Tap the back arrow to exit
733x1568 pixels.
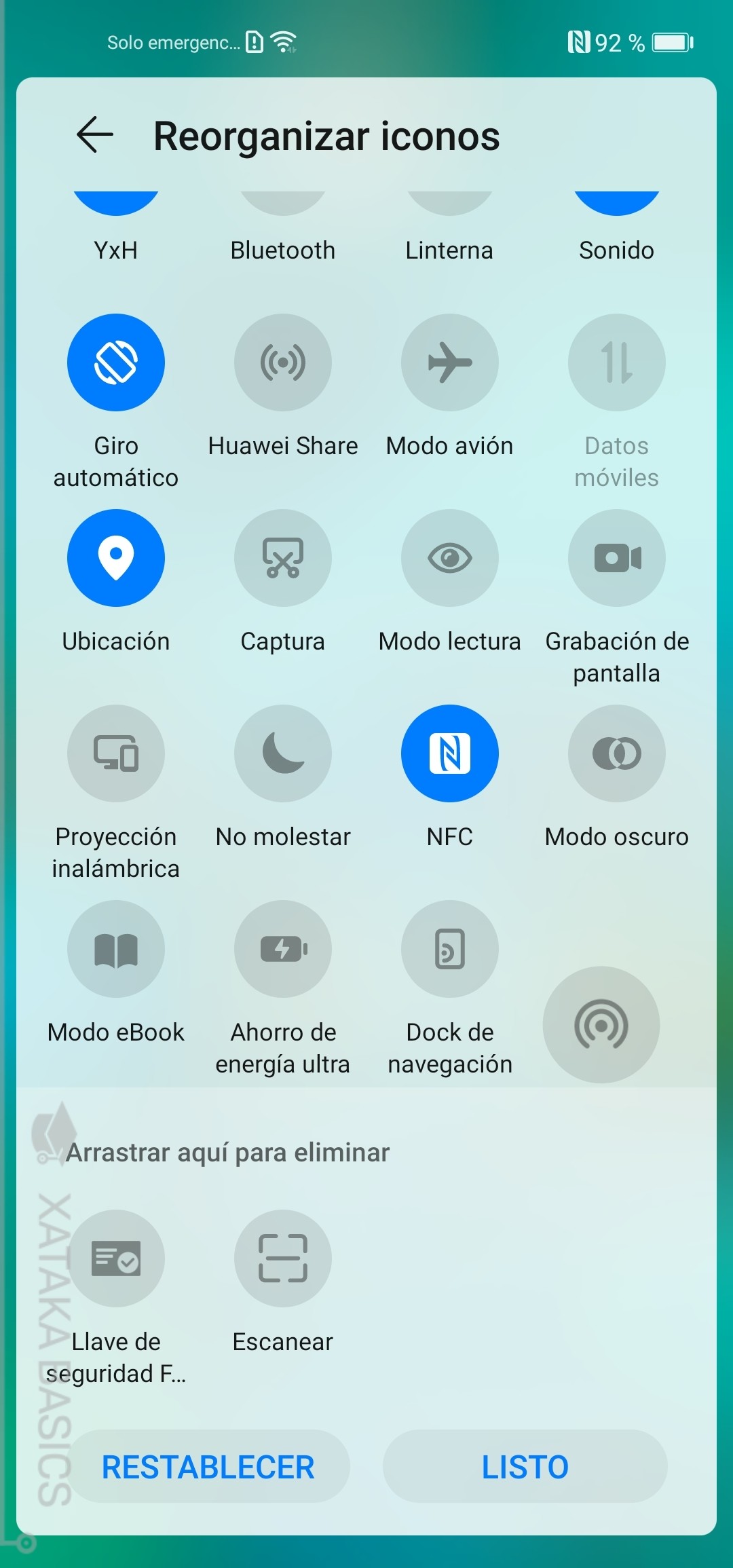coord(95,136)
